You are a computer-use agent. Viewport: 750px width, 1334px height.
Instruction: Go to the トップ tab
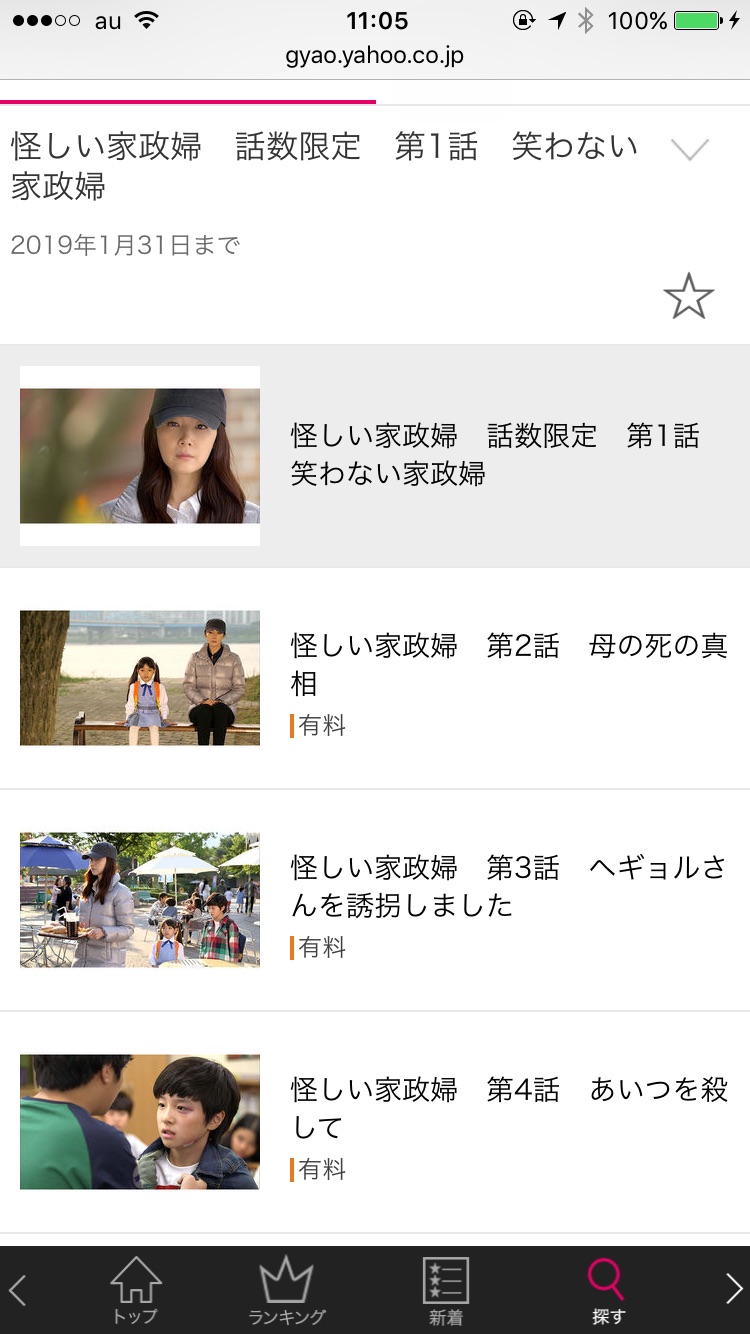pos(135,1290)
